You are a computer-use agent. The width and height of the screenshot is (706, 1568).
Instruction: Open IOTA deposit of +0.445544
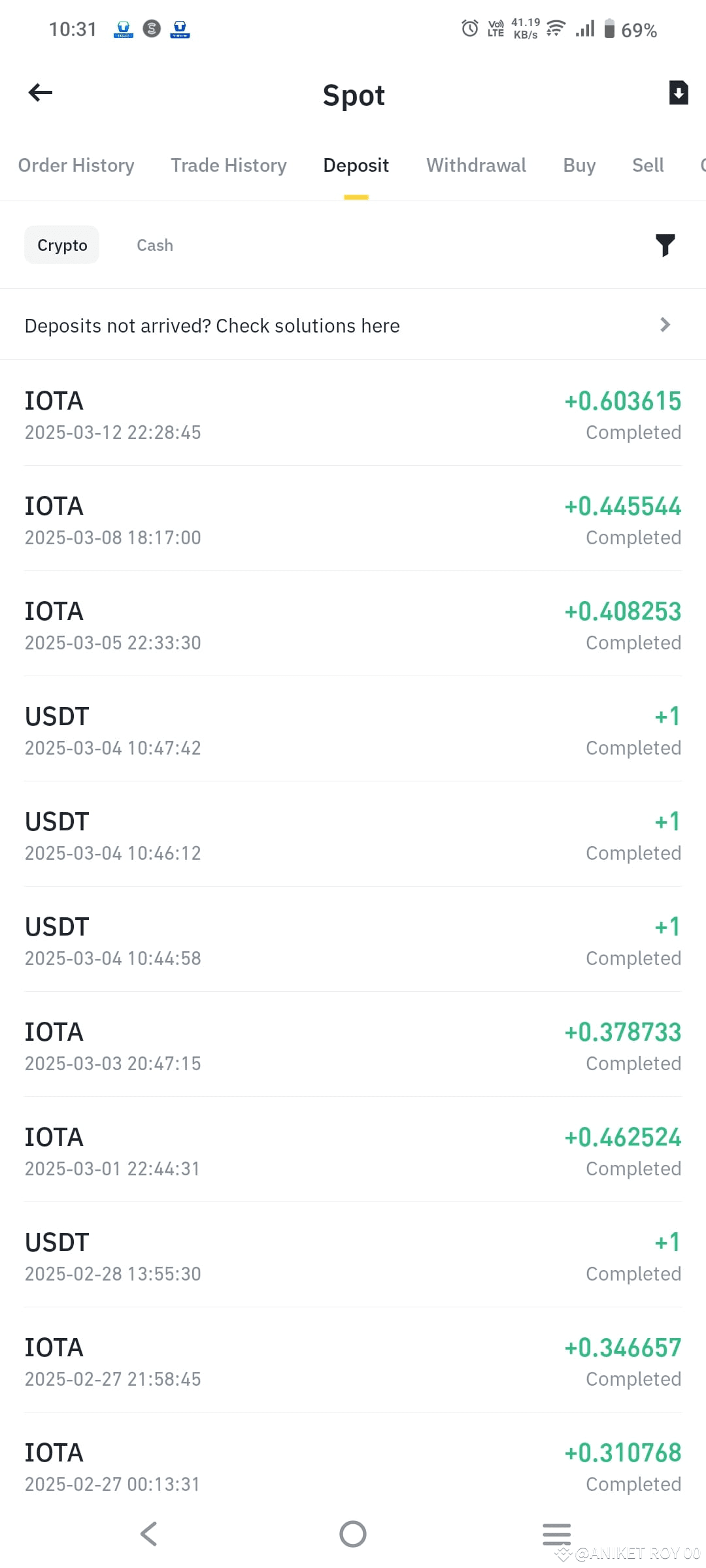[x=353, y=519]
